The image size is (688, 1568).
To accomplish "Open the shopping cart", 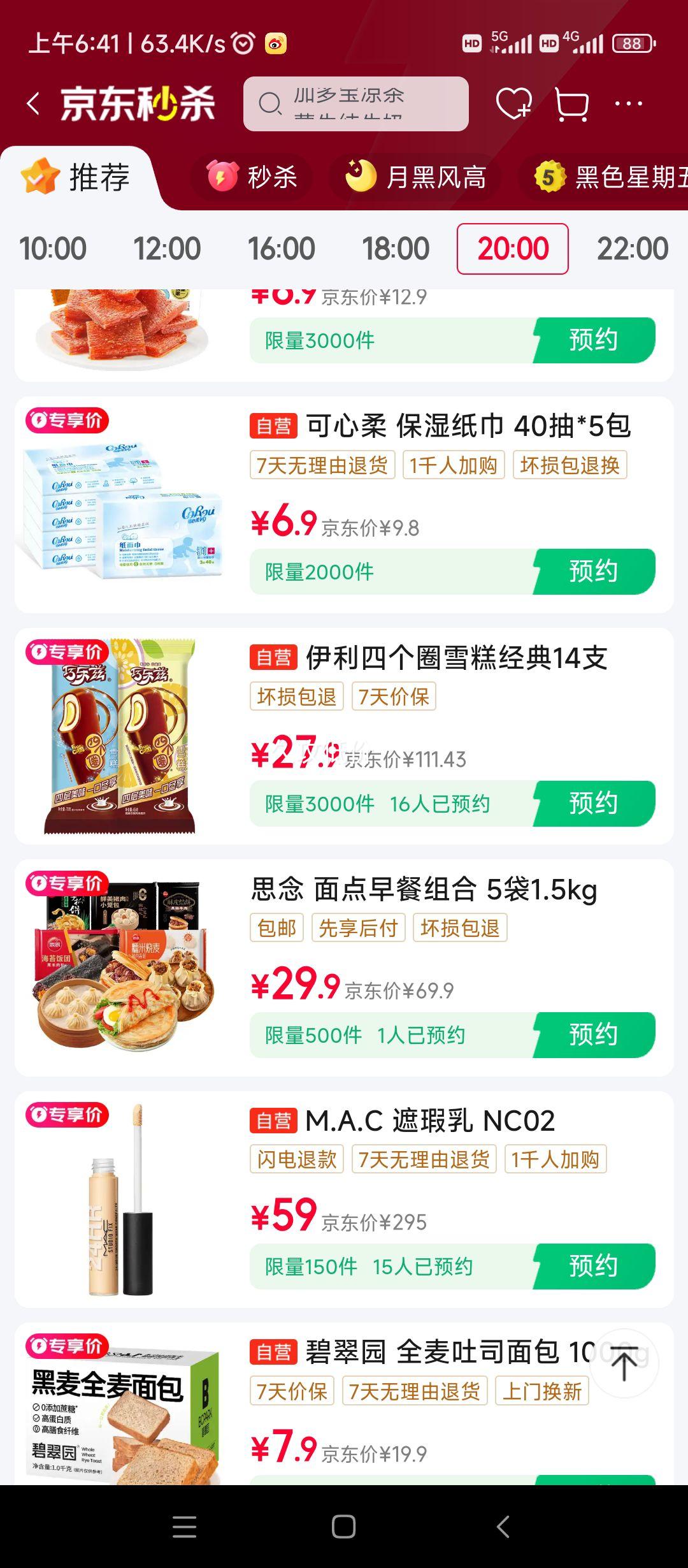I will (571, 104).
